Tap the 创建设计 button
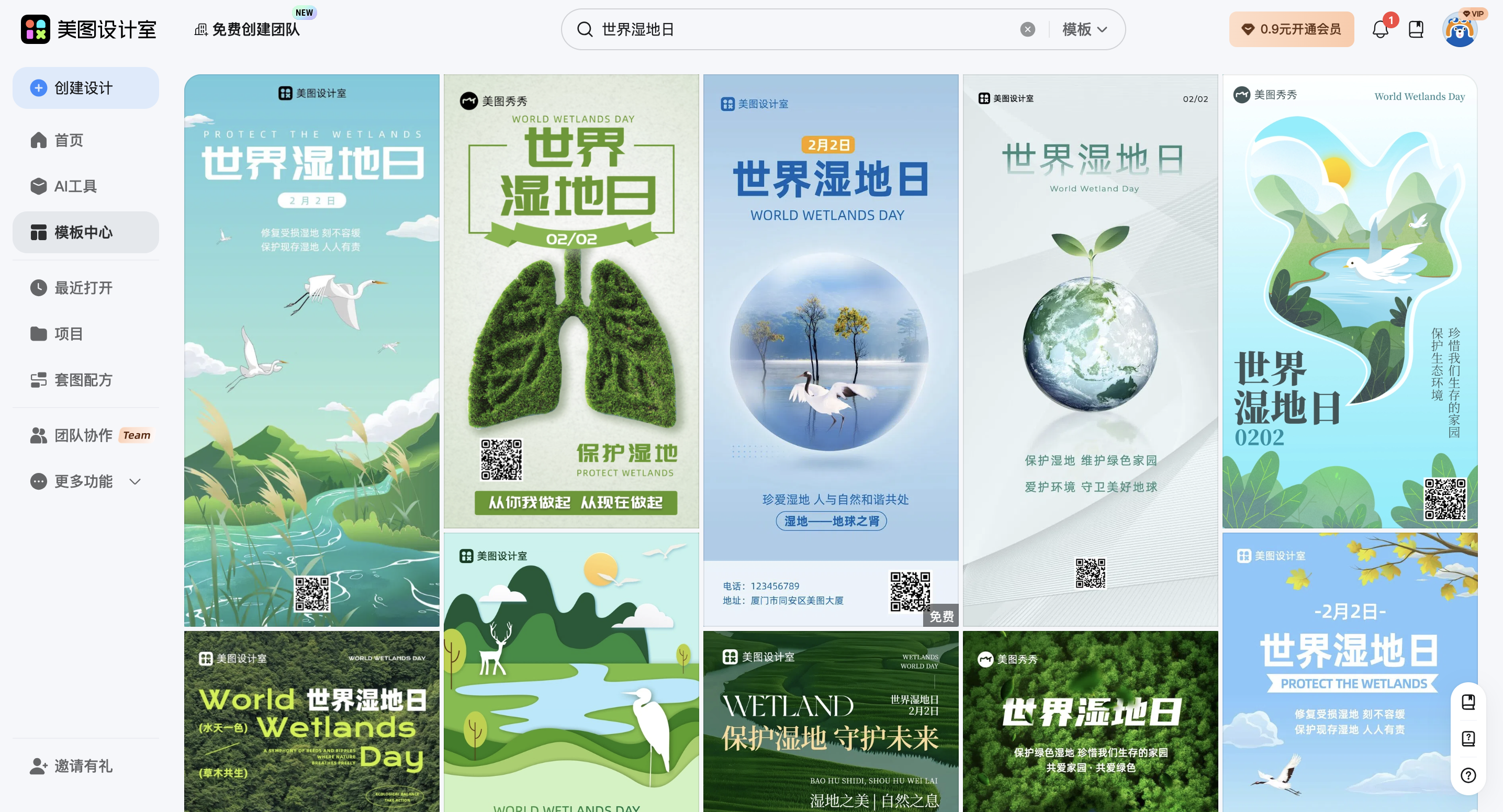 point(85,88)
